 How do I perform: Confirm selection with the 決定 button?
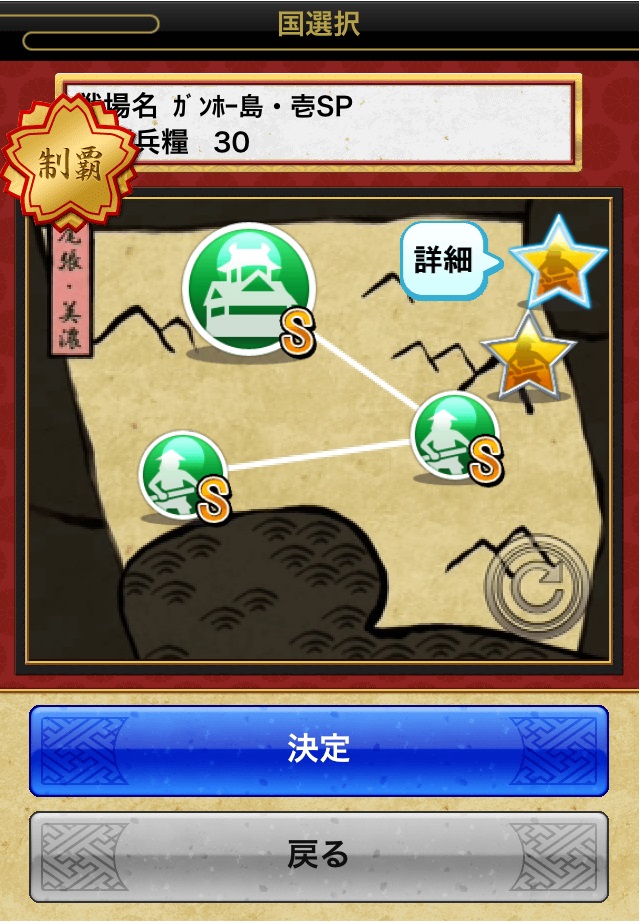click(x=319, y=750)
